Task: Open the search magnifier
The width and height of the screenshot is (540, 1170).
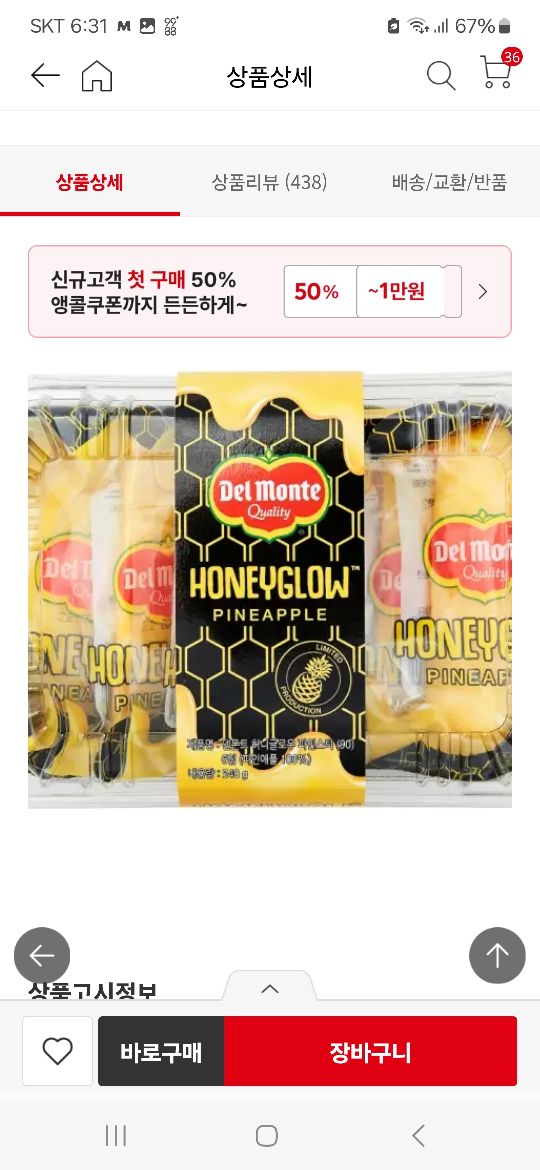Action: 441,75
